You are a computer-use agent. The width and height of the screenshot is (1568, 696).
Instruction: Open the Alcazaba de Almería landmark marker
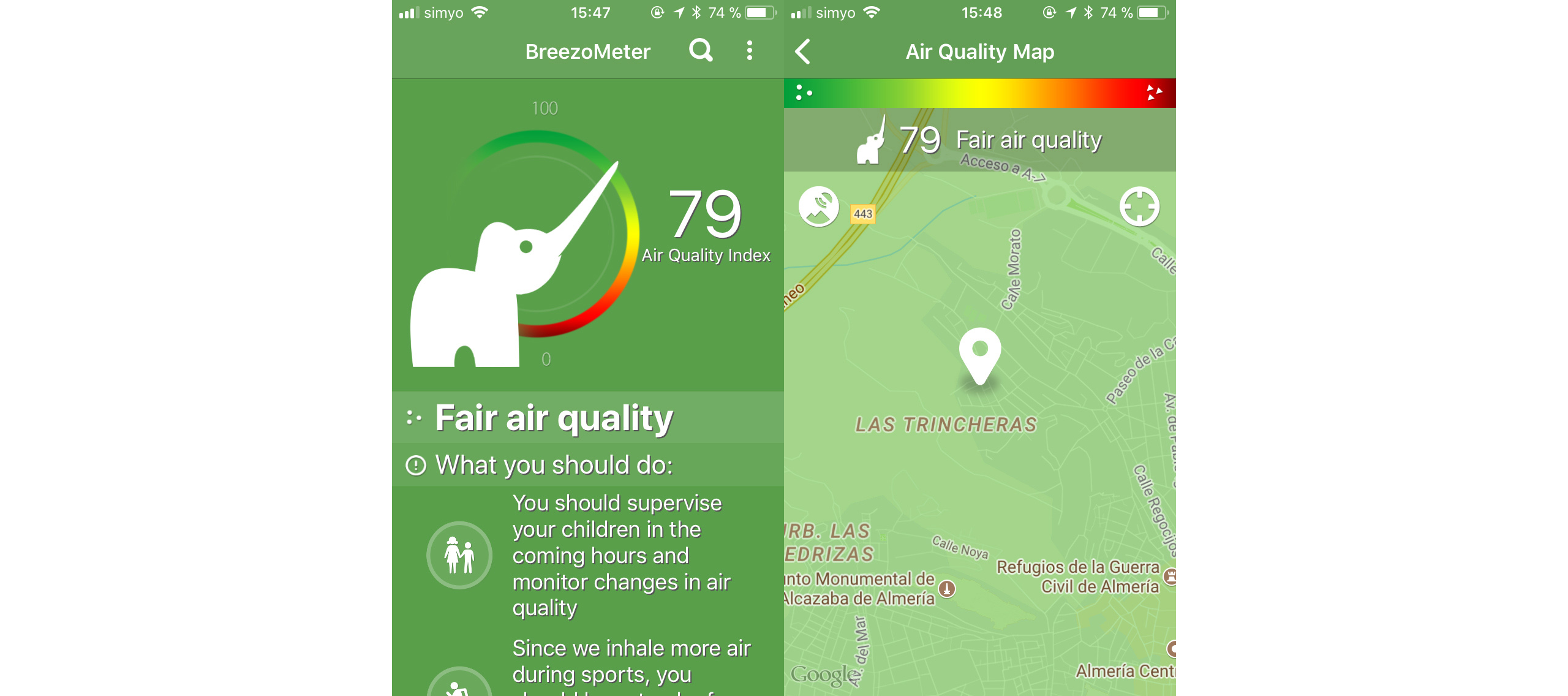[946, 589]
